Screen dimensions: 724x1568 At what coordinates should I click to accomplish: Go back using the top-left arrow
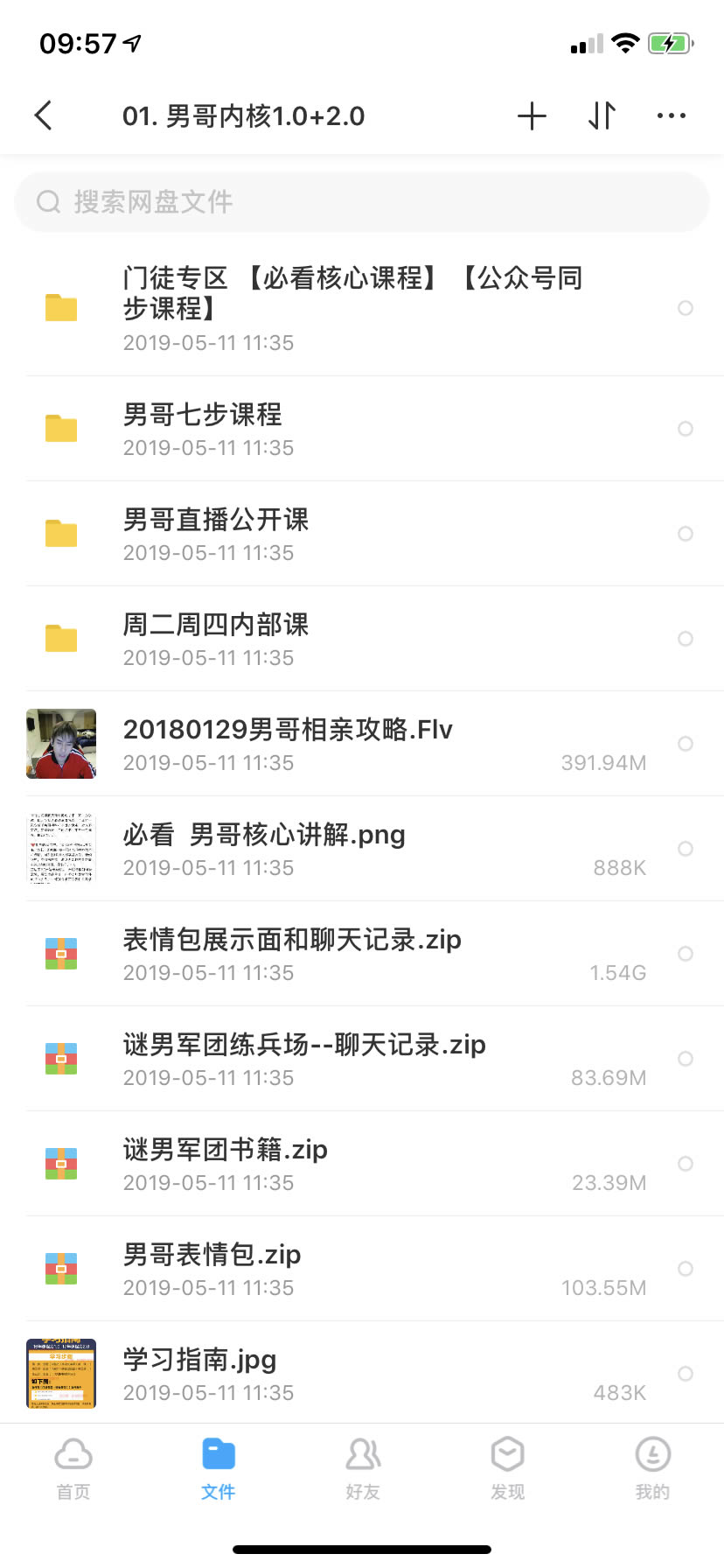point(44,115)
